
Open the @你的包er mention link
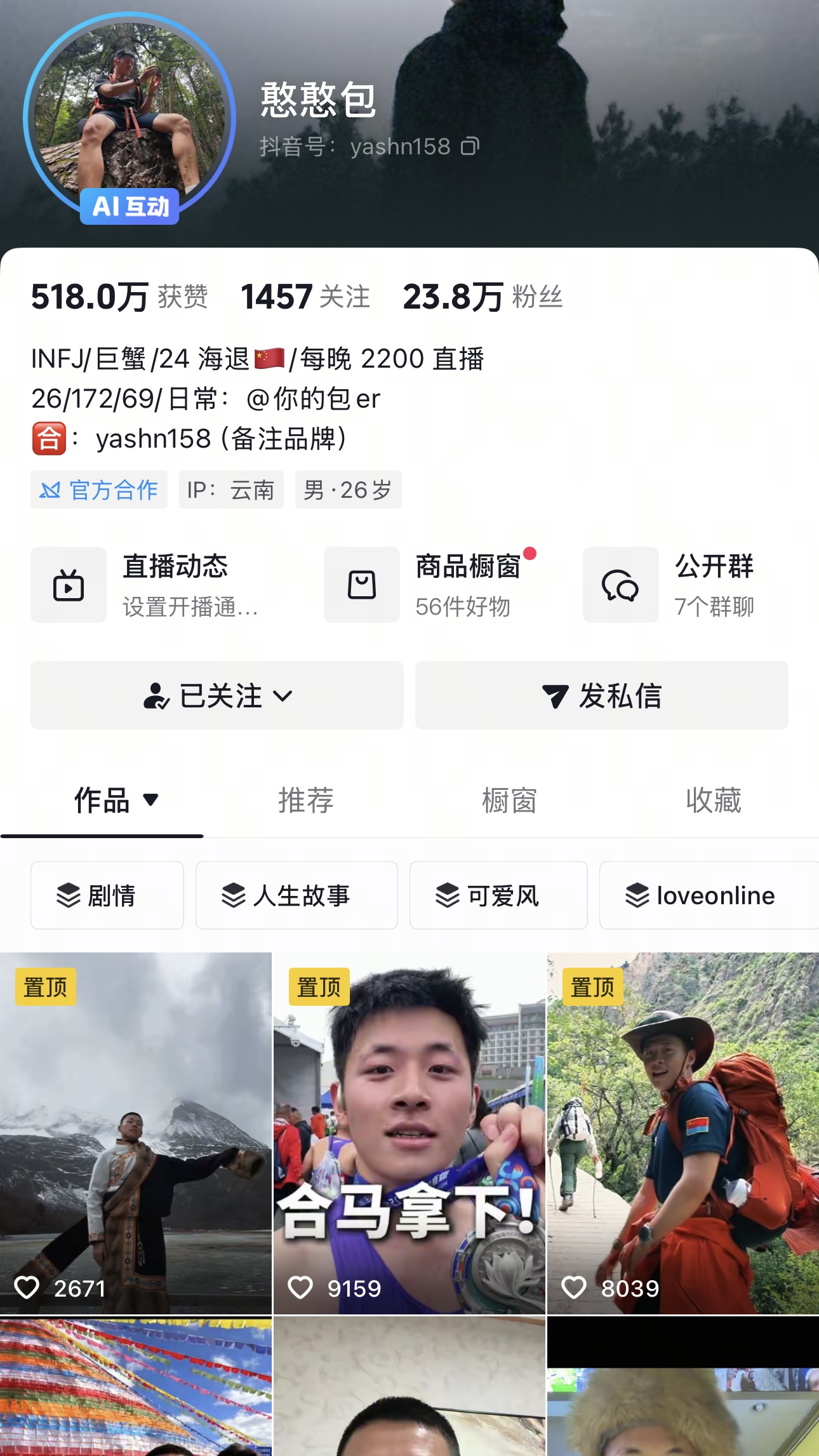coord(314,399)
